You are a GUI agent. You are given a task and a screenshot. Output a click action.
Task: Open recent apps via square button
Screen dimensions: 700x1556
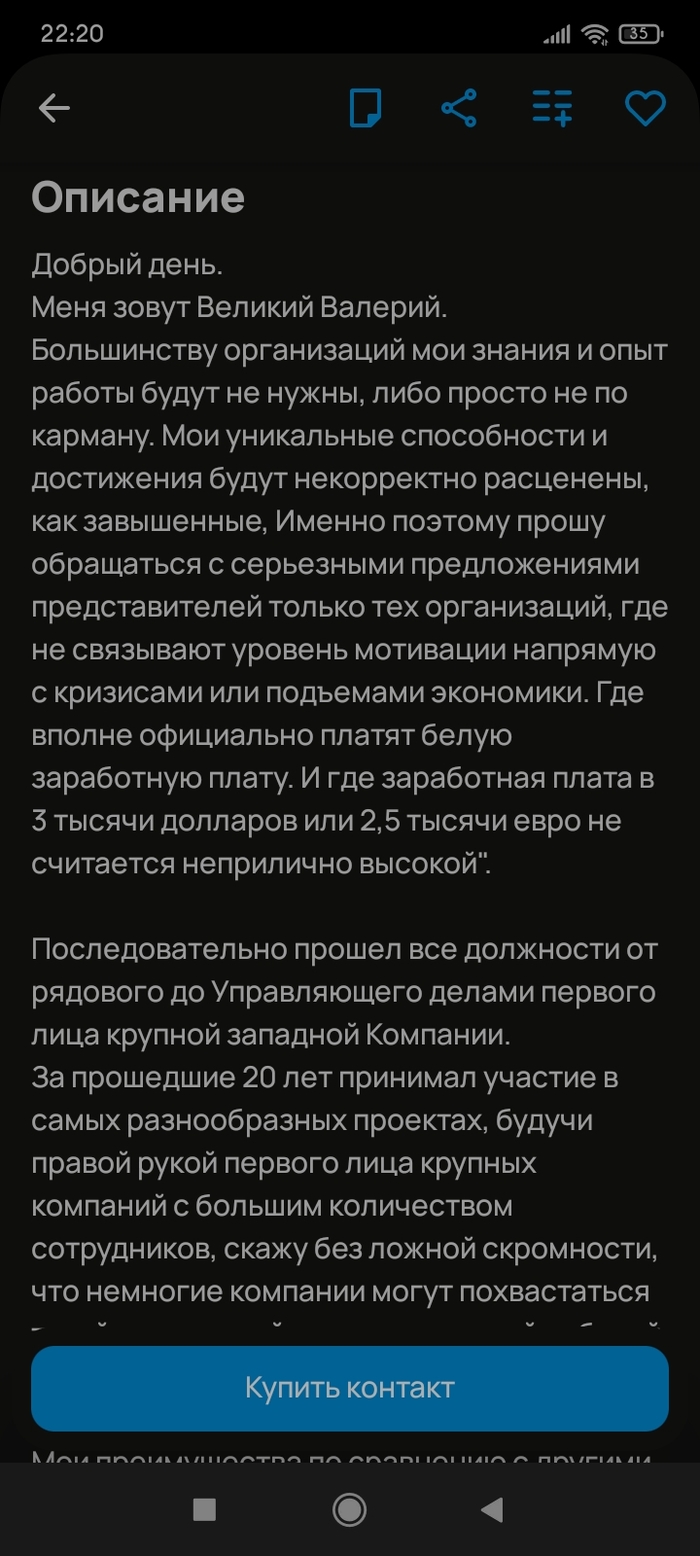coord(204,1509)
